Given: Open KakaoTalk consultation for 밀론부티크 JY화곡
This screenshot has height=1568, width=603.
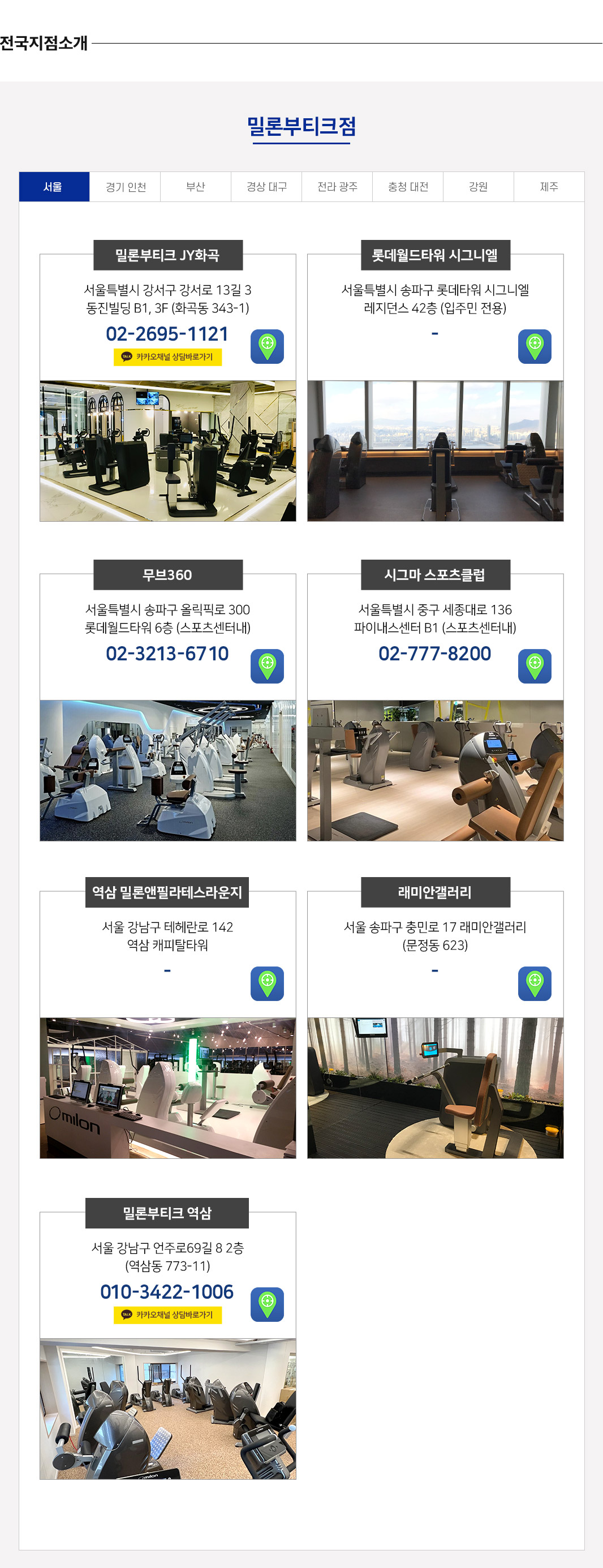Looking at the screenshot, I should (167, 356).
